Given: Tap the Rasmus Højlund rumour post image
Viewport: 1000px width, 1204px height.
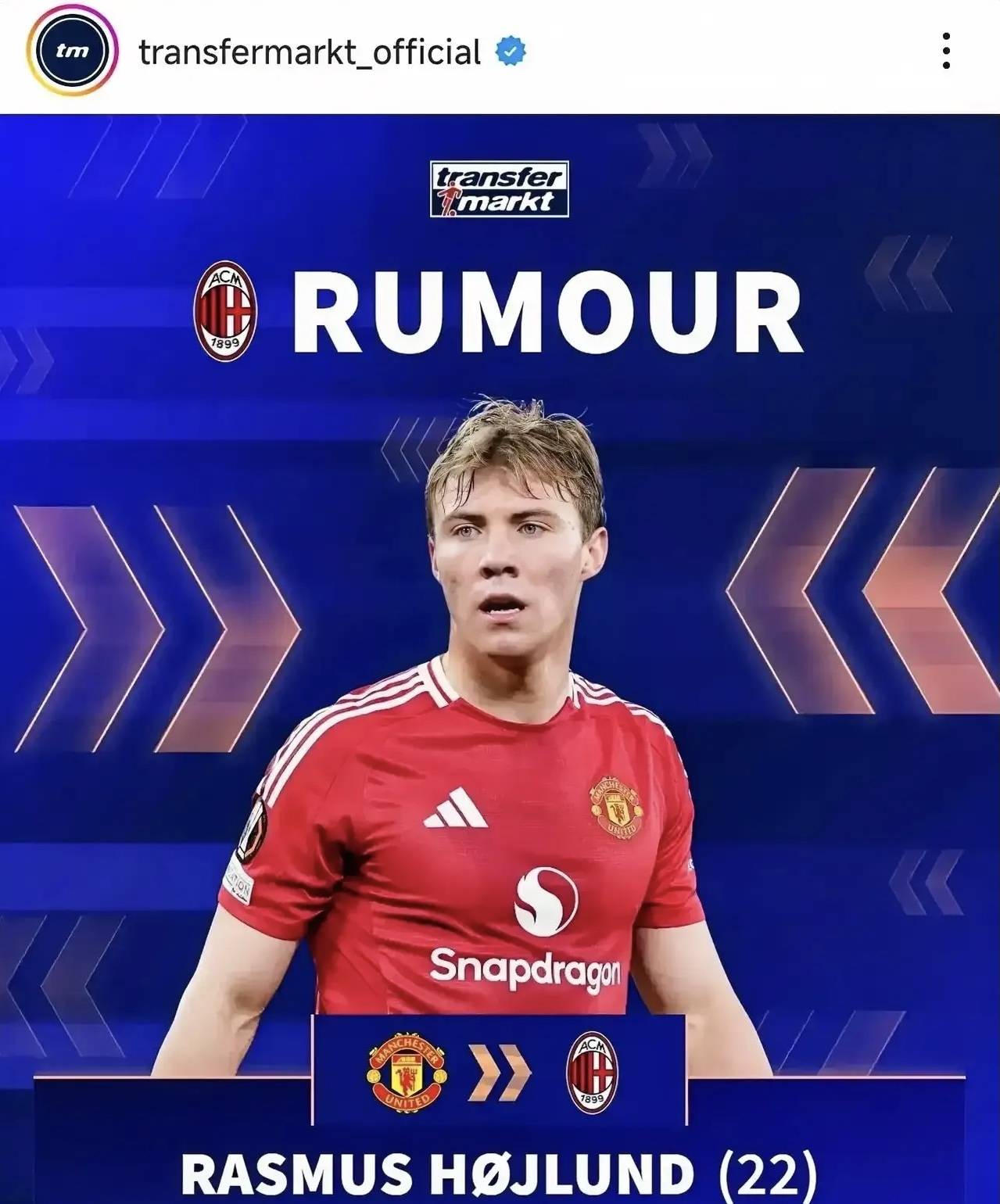Looking at the screenshot, I should (x=500, y=657).
